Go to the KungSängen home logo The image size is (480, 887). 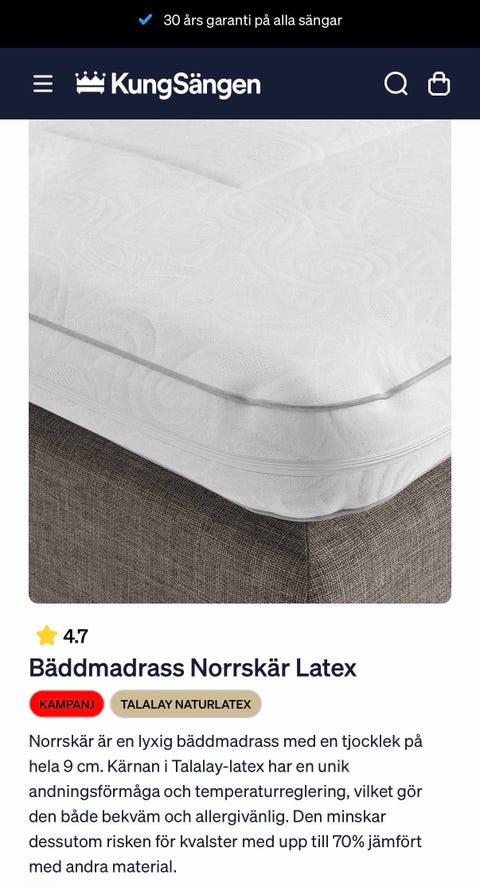pyautogui.click(x=168, y=84)
